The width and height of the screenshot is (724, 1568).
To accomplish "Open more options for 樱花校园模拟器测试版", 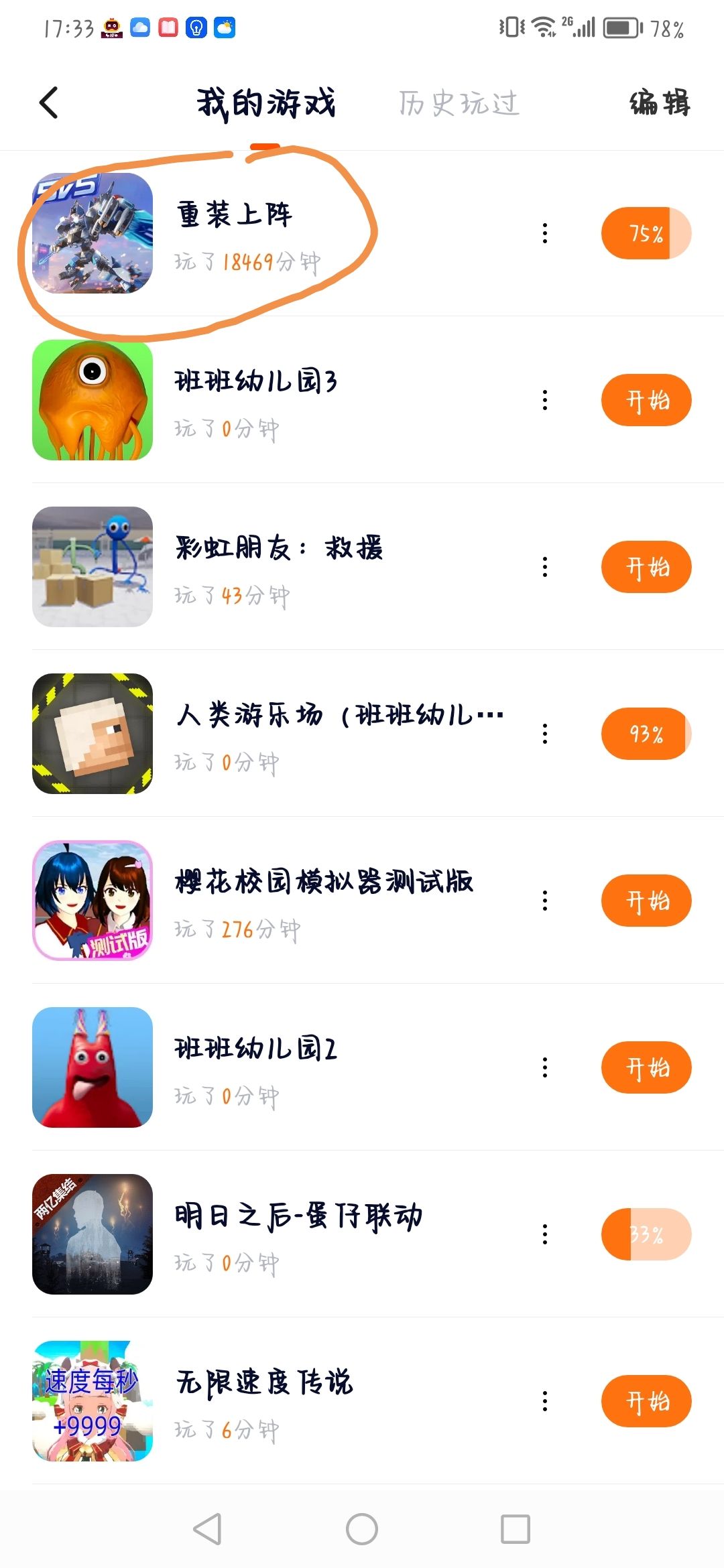I will pyautogui.click(x=545, y=901).
